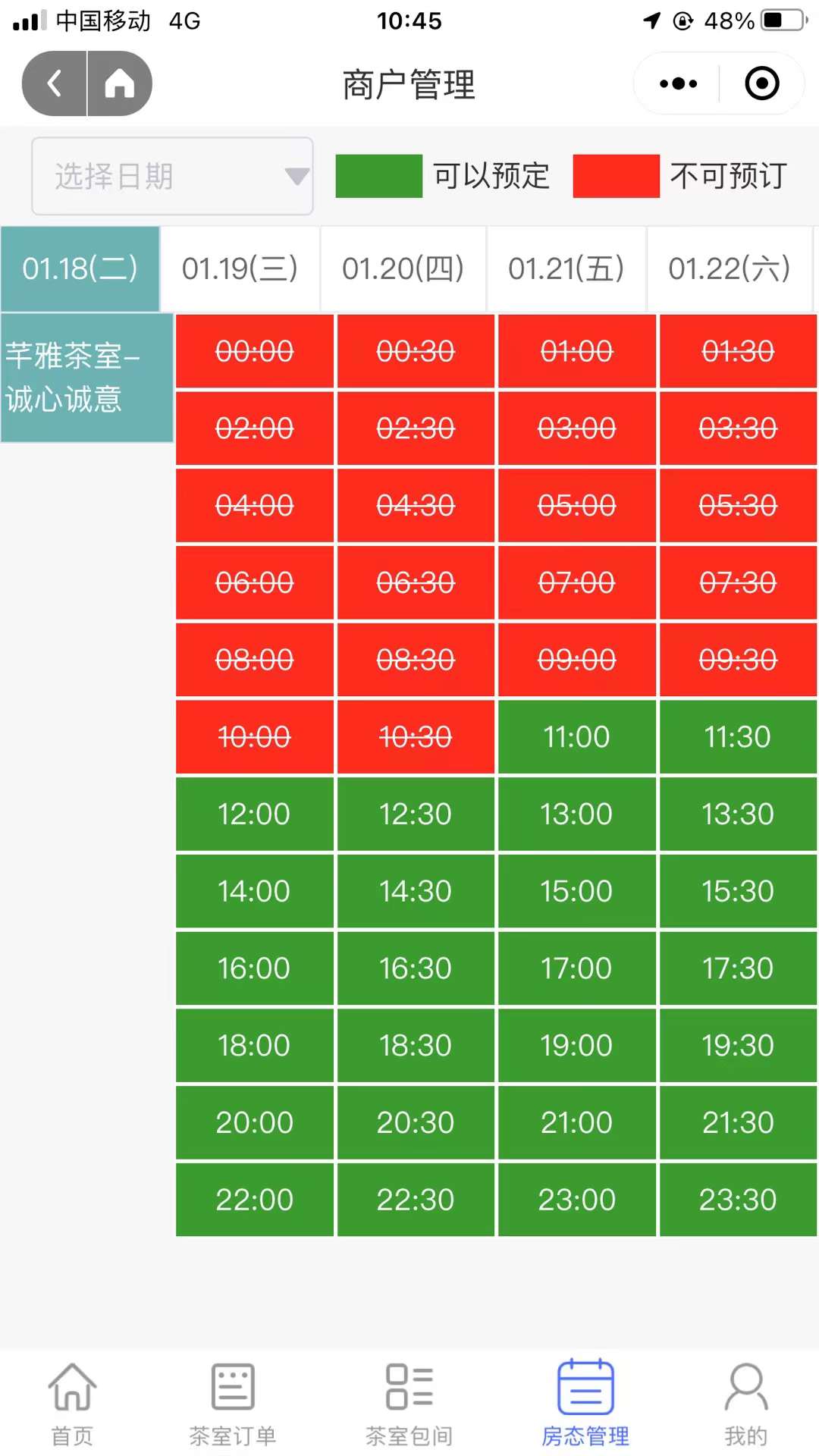Select the 23:30 time slot
819x1456 pixels.
tap(737, 1200)
